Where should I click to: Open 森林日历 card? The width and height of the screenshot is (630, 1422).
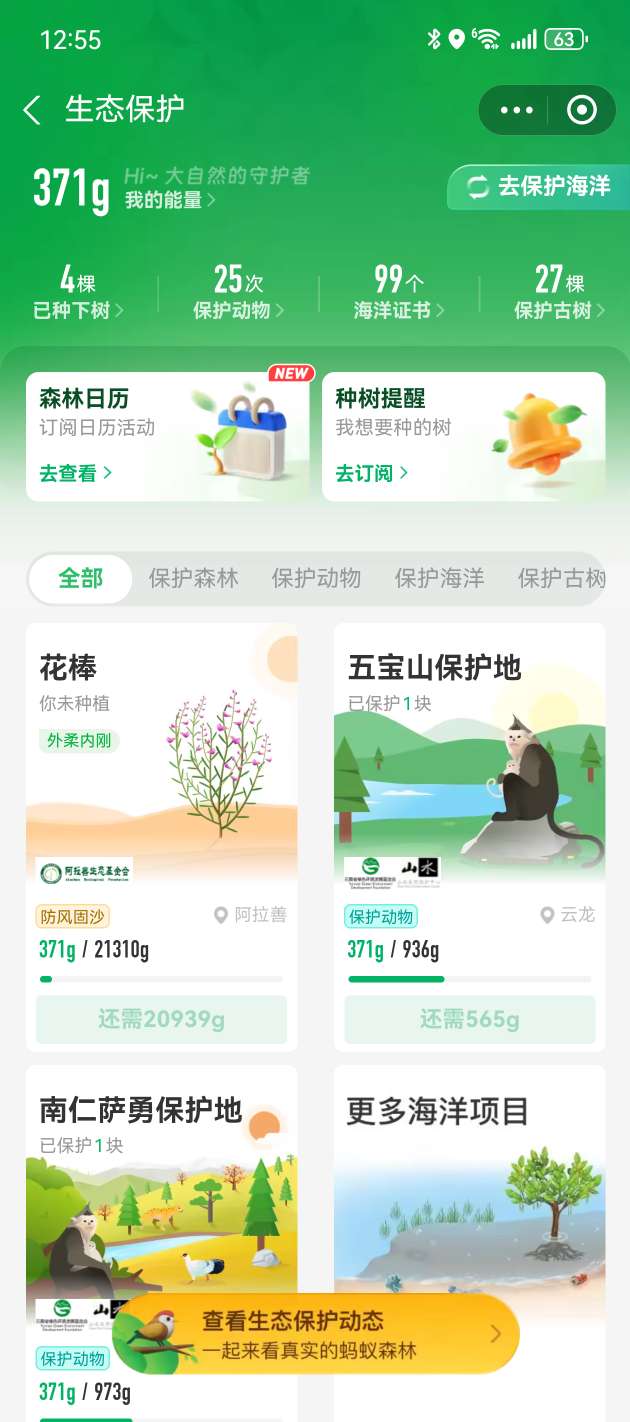pyautogui.click(x=167, y=437)
